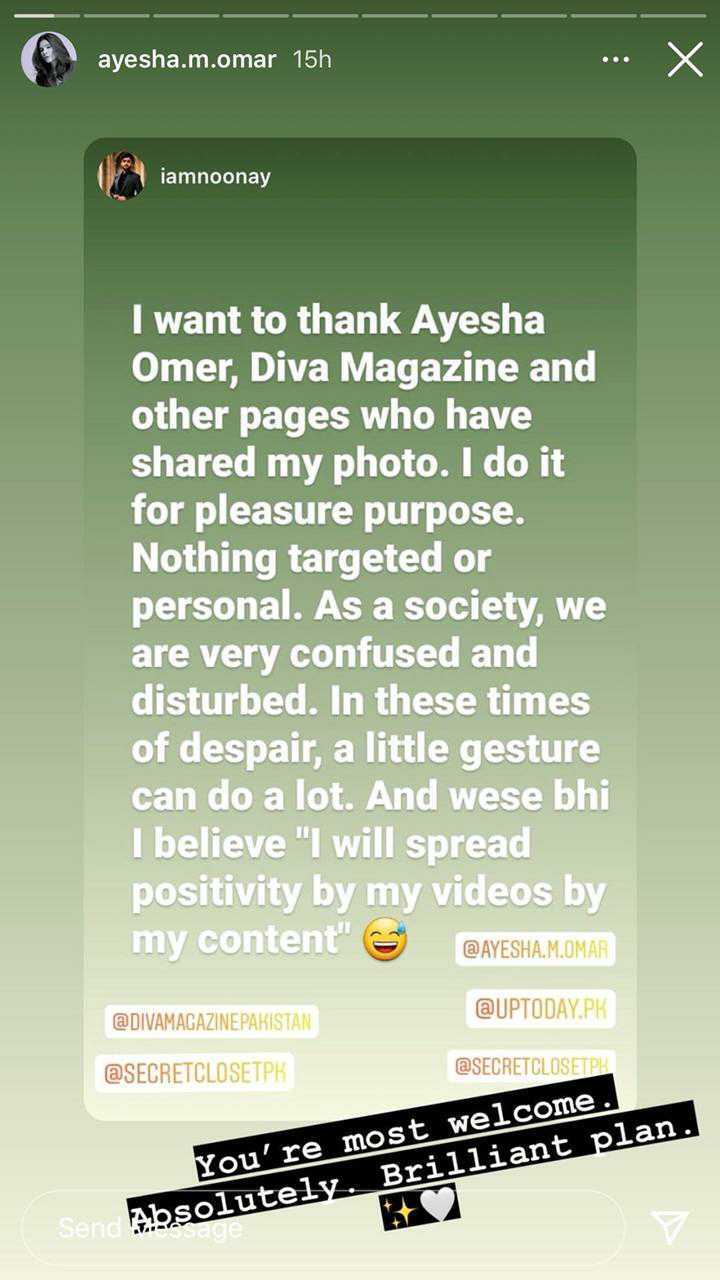Close the story viewer

(685, 60)
